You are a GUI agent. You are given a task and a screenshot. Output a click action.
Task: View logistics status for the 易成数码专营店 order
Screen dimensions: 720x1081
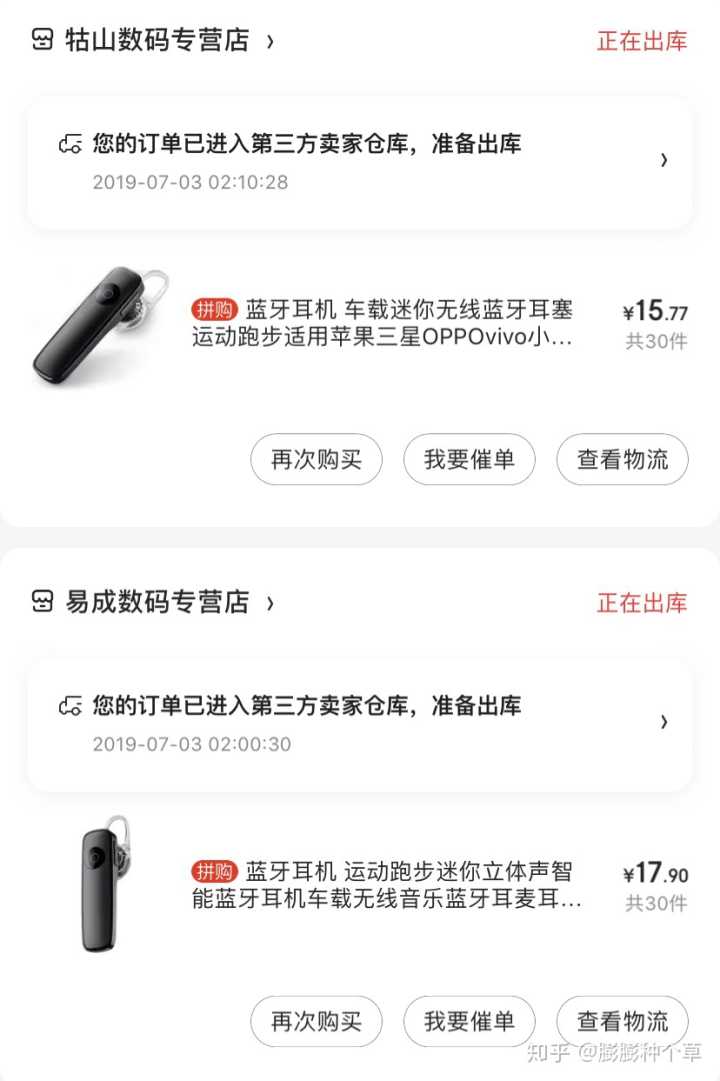tap(360, 724)
